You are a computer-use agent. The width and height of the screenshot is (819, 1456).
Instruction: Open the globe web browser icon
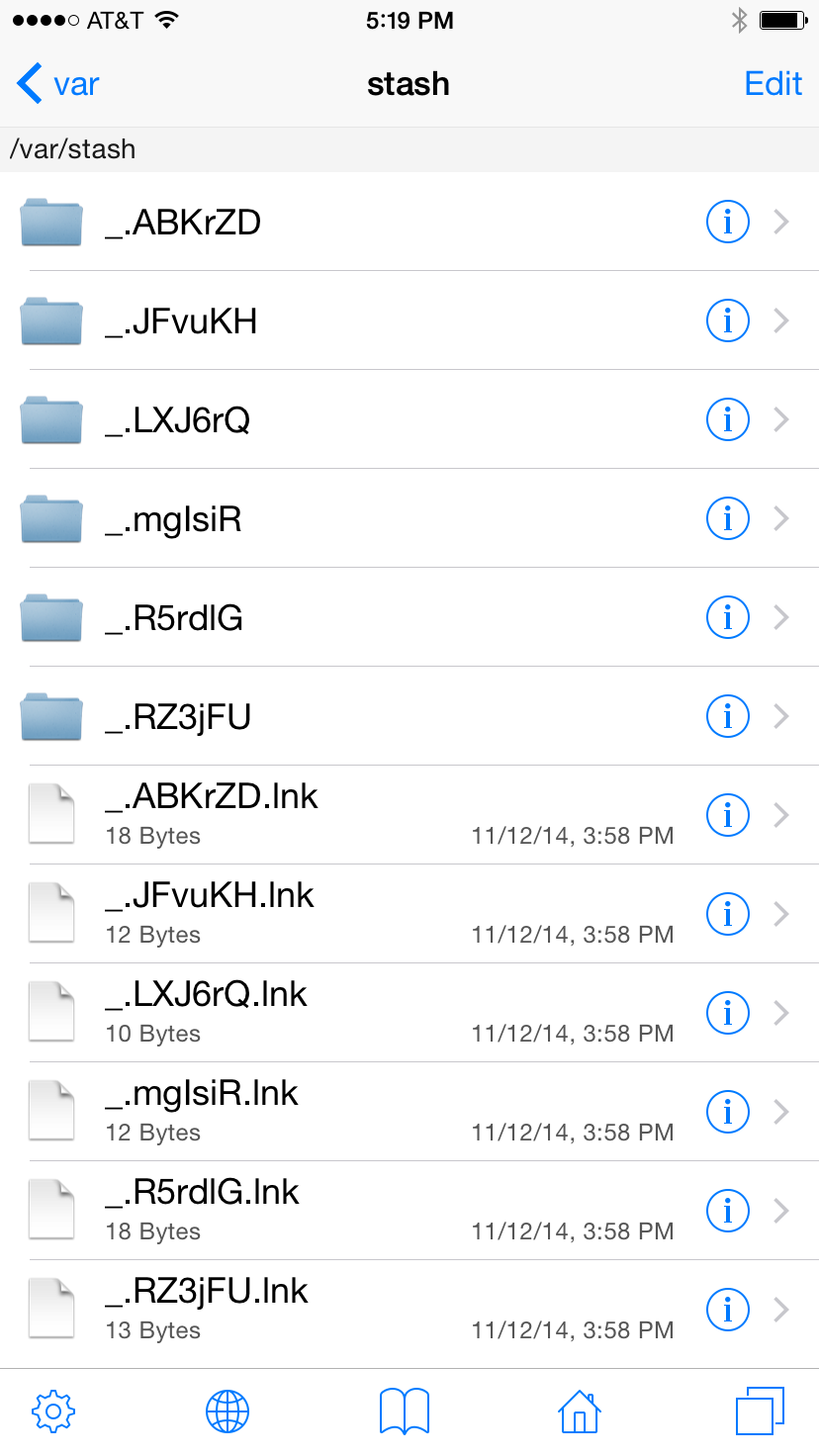click(227, 1411)
